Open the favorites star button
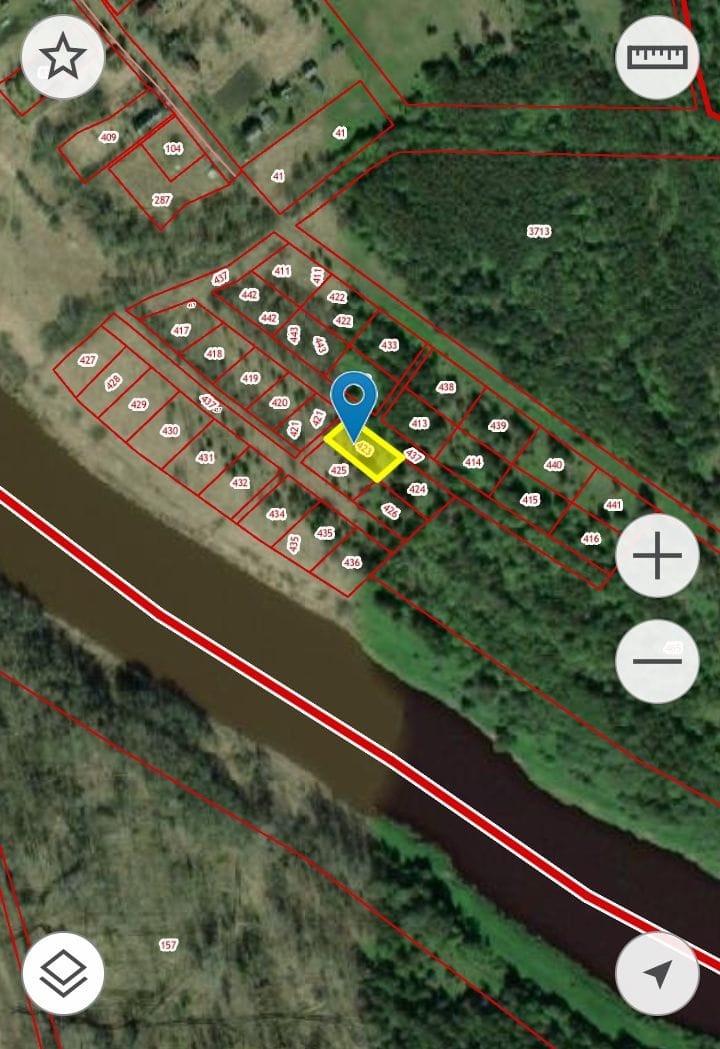This screenshot has height=1049, width=720. click(63, 57)
